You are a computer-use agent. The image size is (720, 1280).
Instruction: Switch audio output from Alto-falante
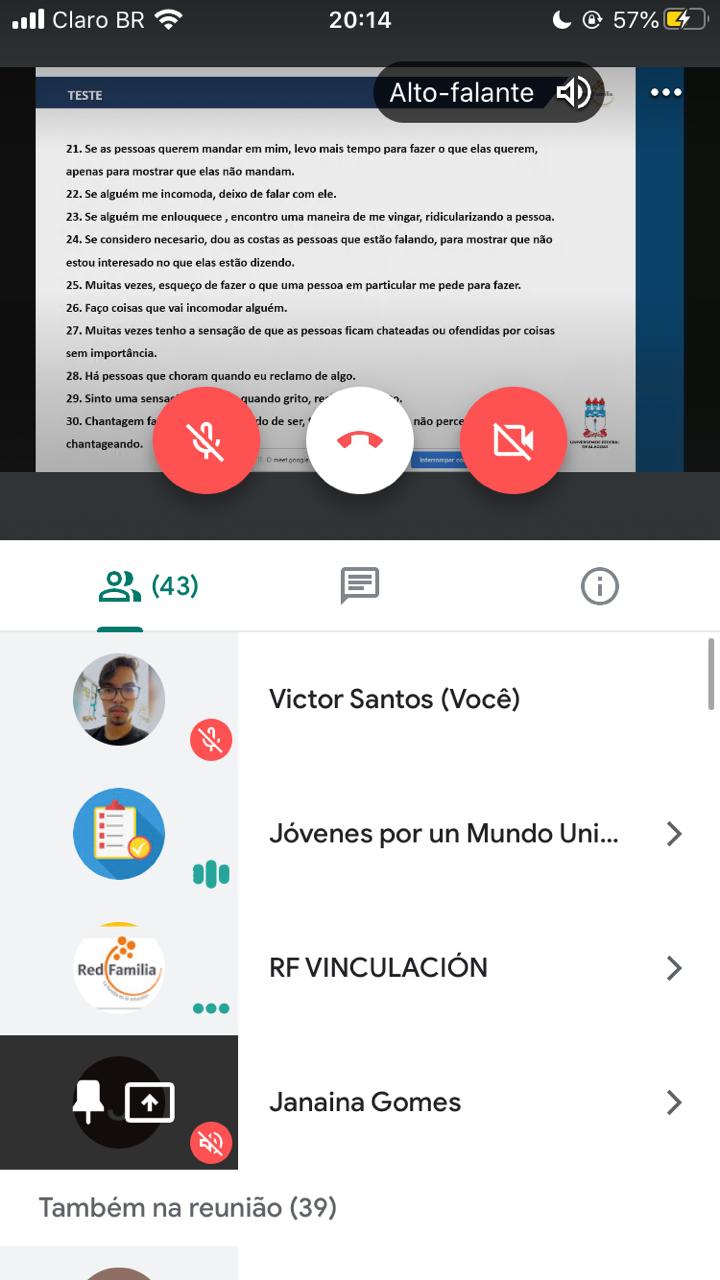488,93
